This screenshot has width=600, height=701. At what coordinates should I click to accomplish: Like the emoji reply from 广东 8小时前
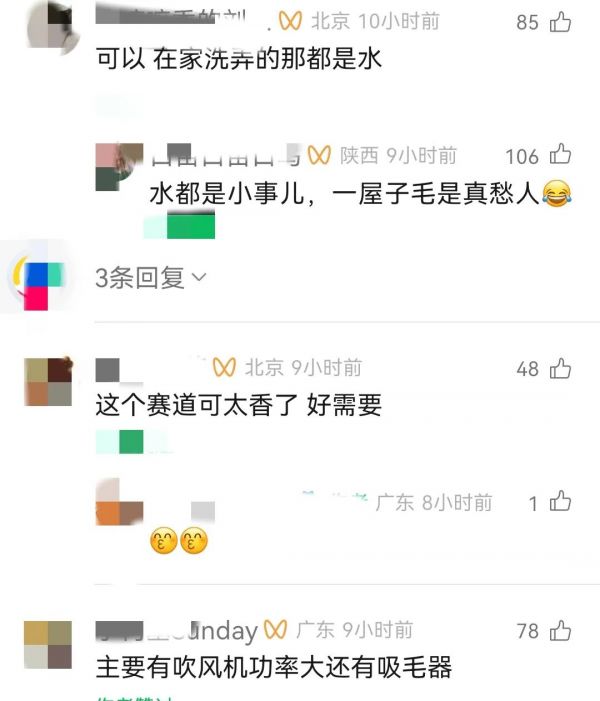click(x=560, y=502)
